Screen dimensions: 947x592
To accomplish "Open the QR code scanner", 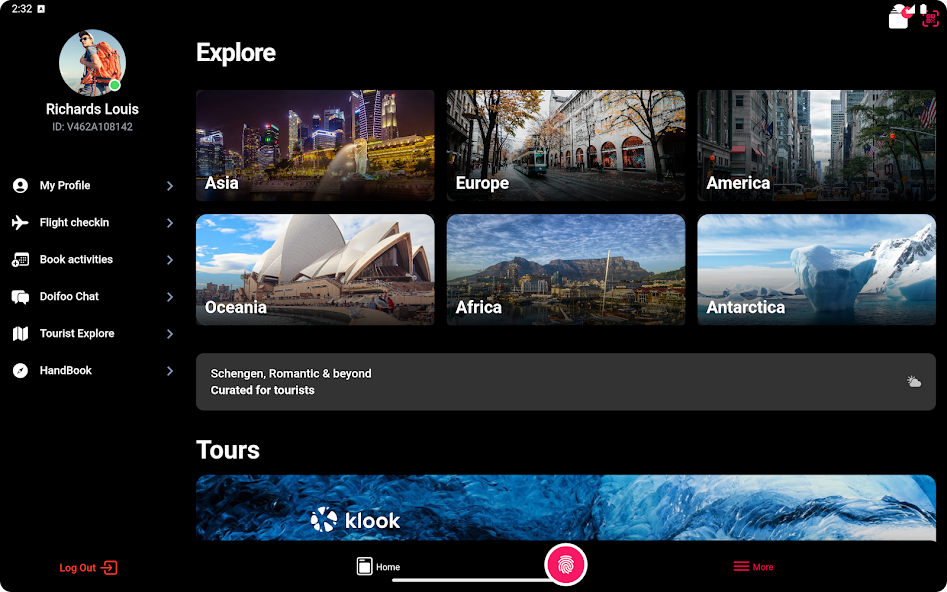I will [x=930, y=18].
